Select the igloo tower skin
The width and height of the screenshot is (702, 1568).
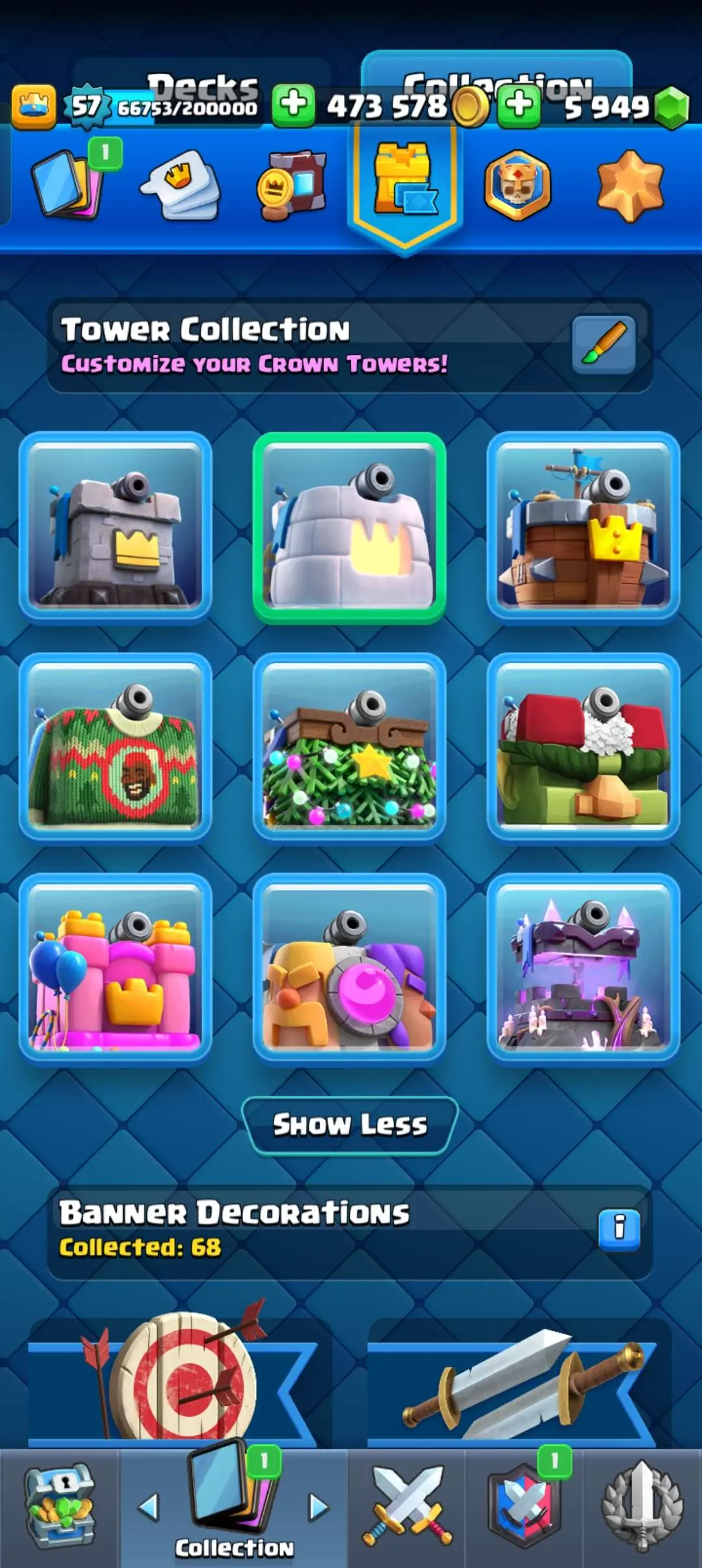(x=350, y=528)
